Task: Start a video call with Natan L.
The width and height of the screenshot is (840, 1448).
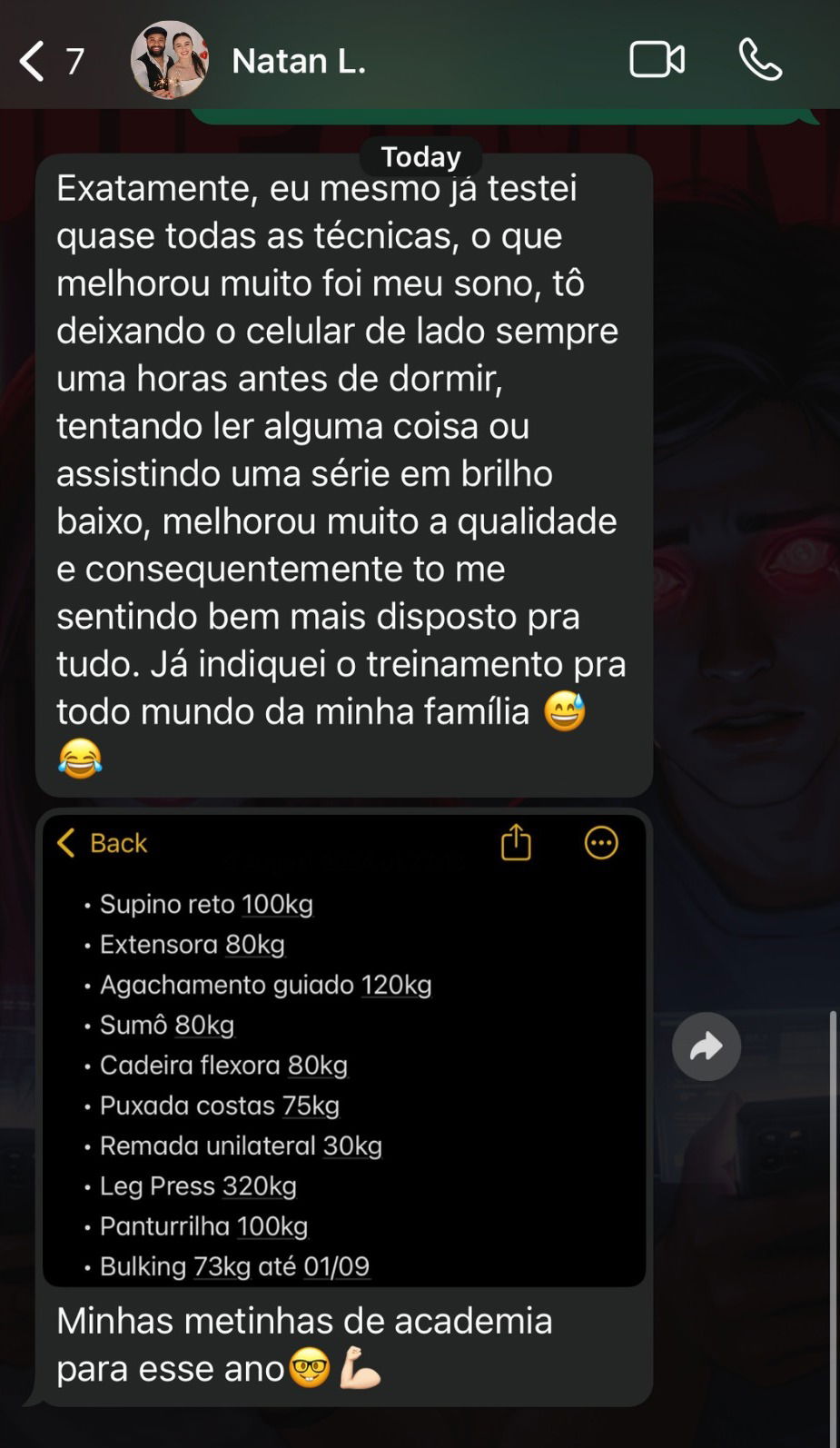Action: click(x=657, y=60)
